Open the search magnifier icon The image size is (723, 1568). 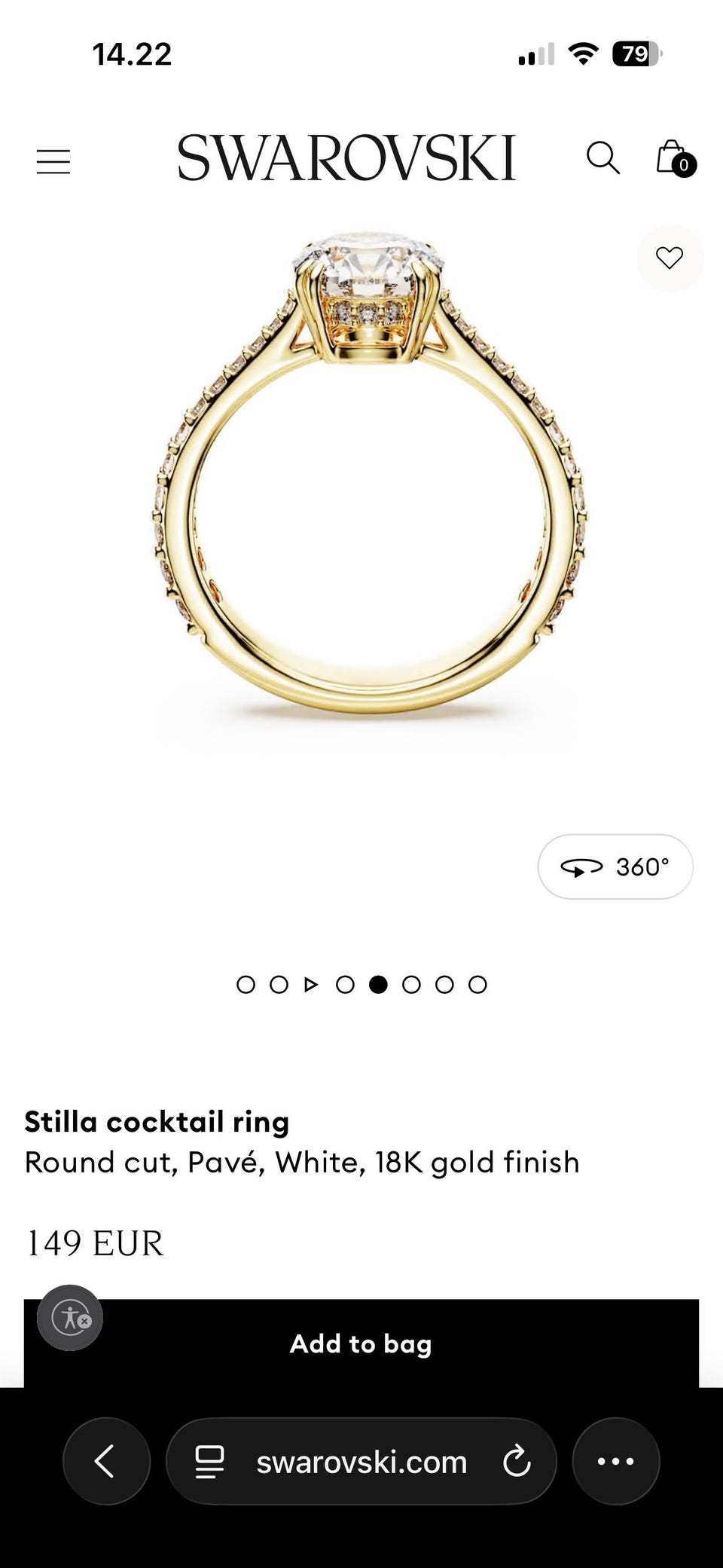[x=603, y=158]
